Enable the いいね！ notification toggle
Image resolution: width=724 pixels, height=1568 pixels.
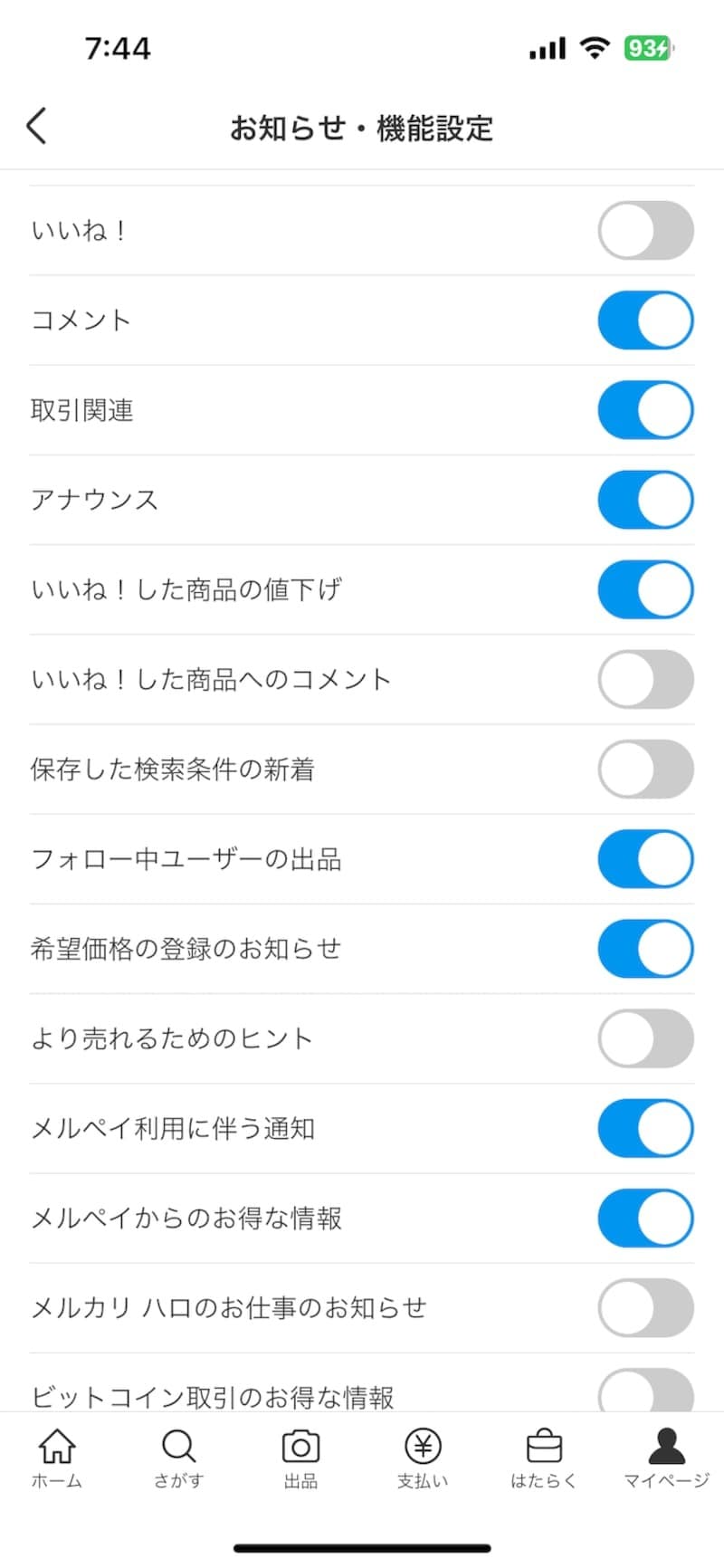click(645, 231)
